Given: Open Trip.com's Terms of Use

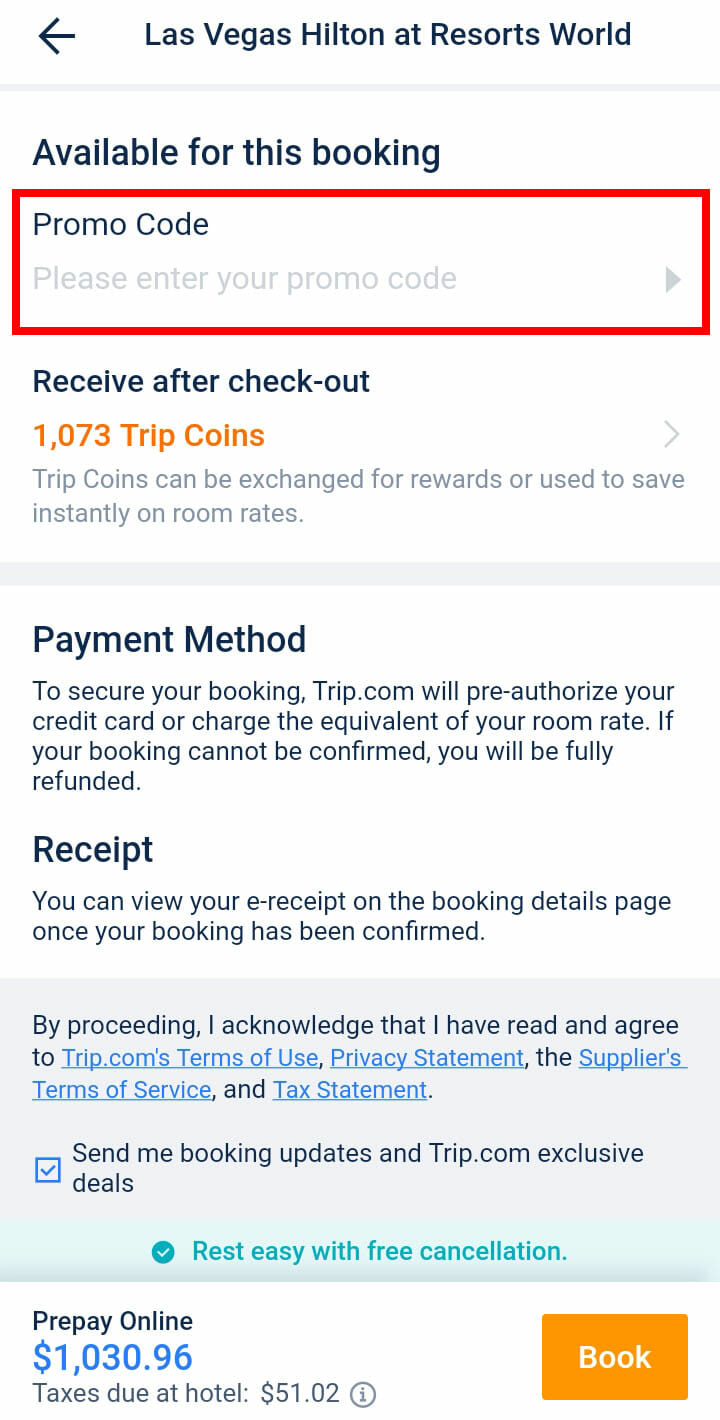Looking at the screenshot, I should (x=189, y=1057).
